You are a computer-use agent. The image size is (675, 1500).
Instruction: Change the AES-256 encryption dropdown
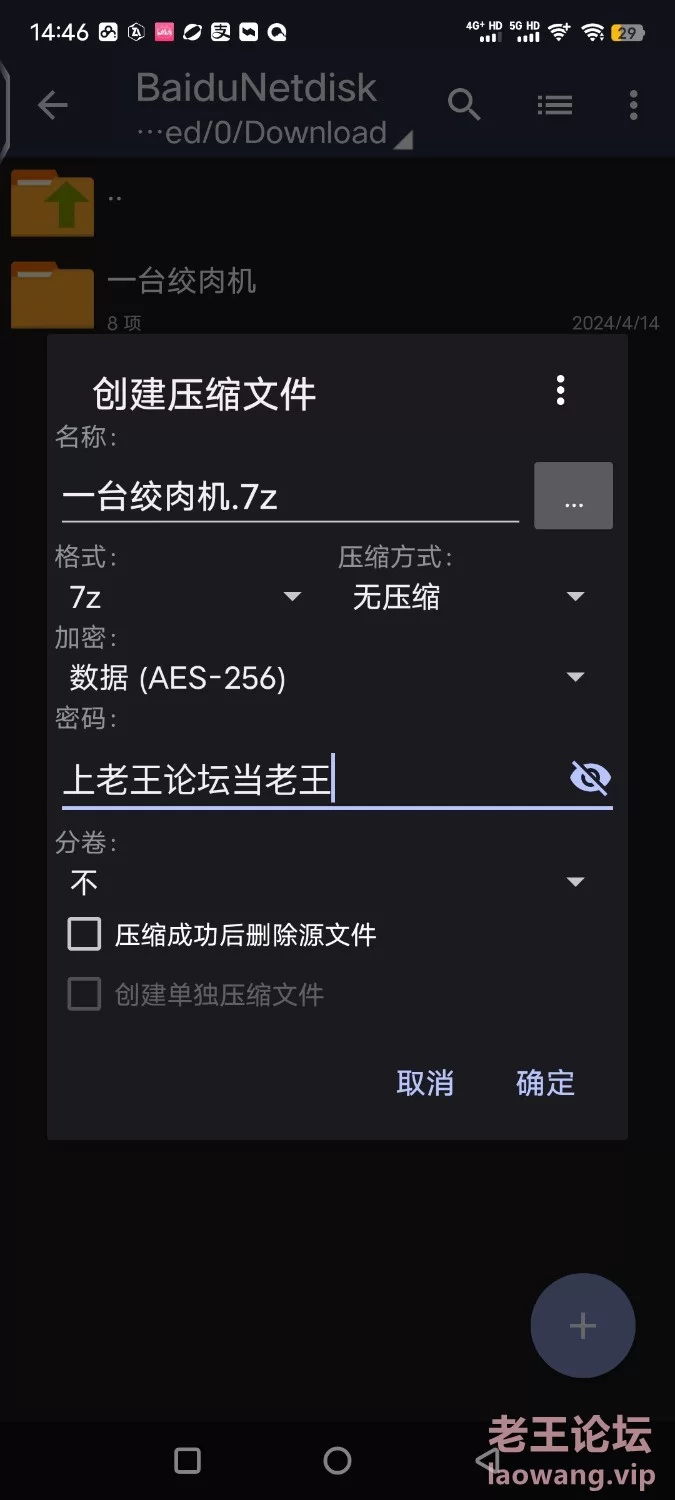pos(327,678)
